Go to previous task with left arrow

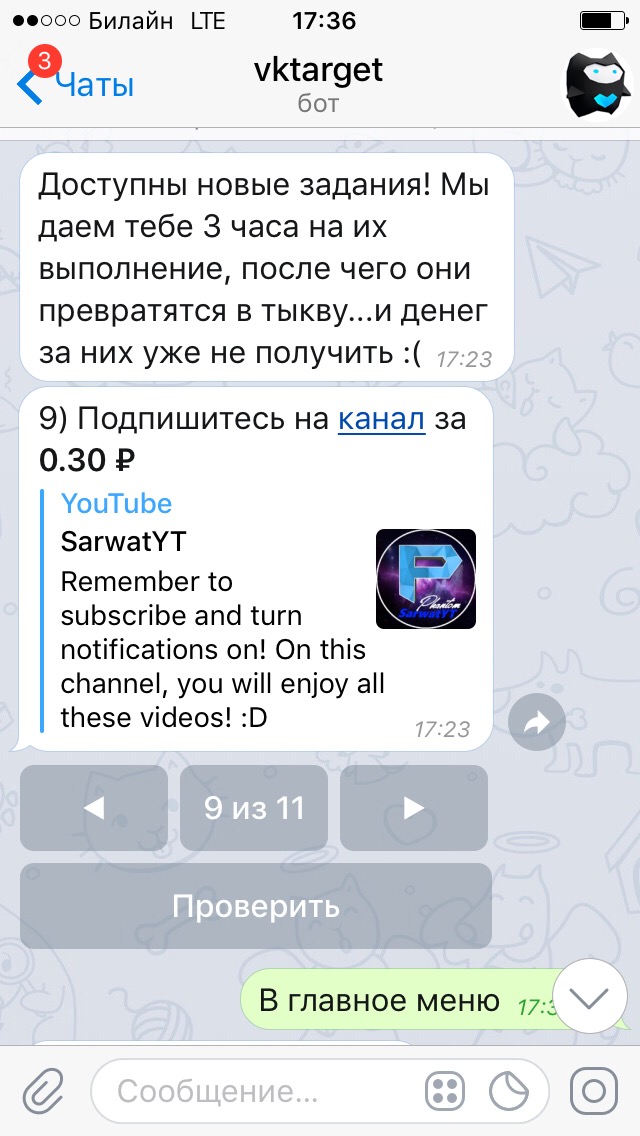94,808
